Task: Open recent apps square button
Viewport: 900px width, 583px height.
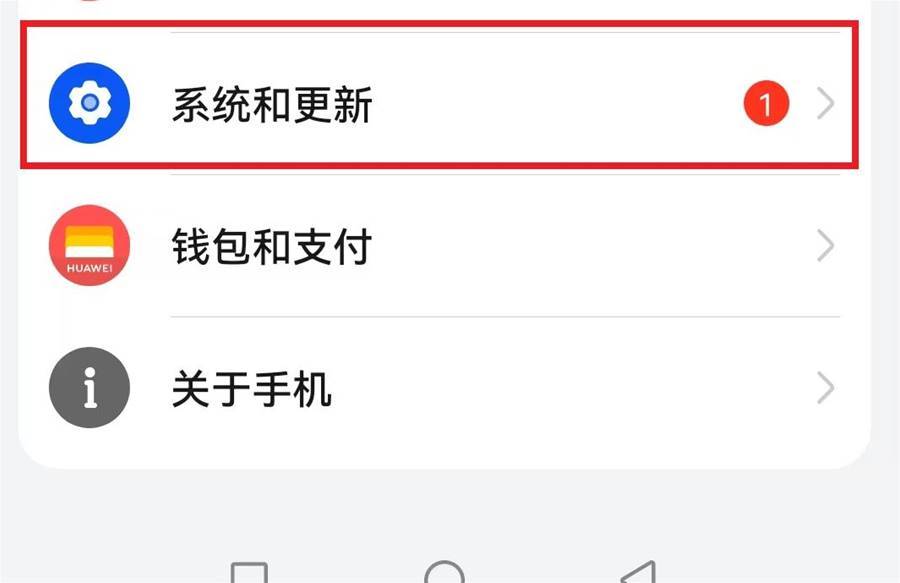Action: [249, 574]
